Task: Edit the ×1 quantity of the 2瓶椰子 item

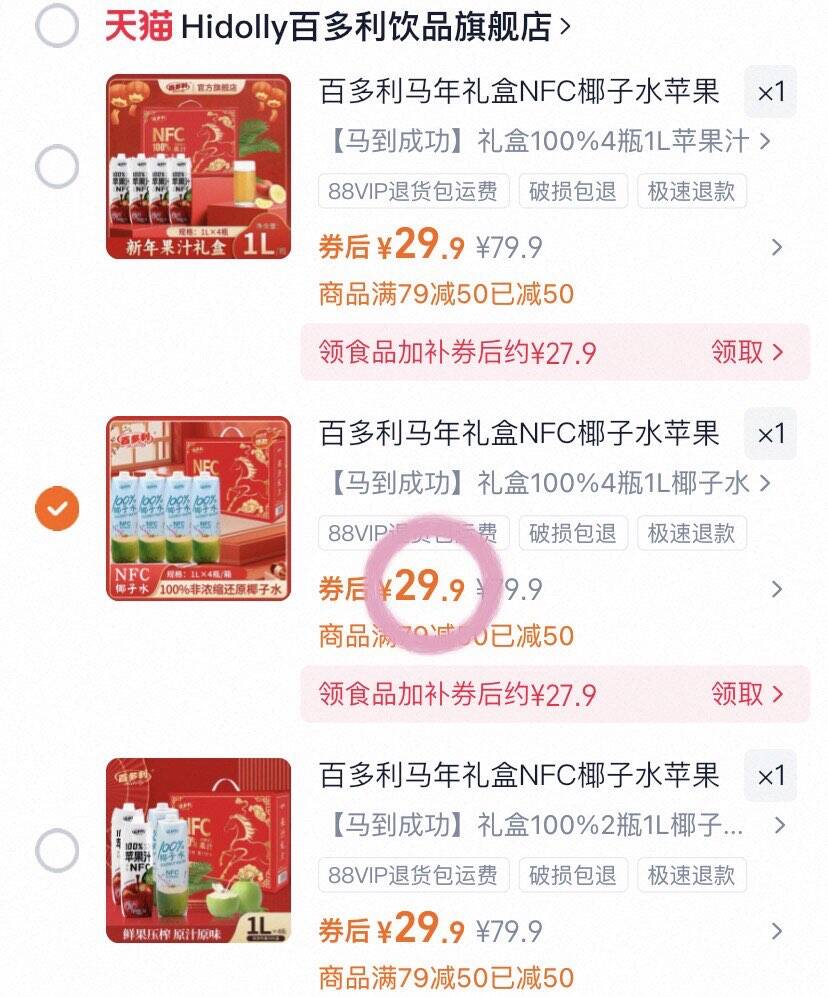Action: click(771, 777)
